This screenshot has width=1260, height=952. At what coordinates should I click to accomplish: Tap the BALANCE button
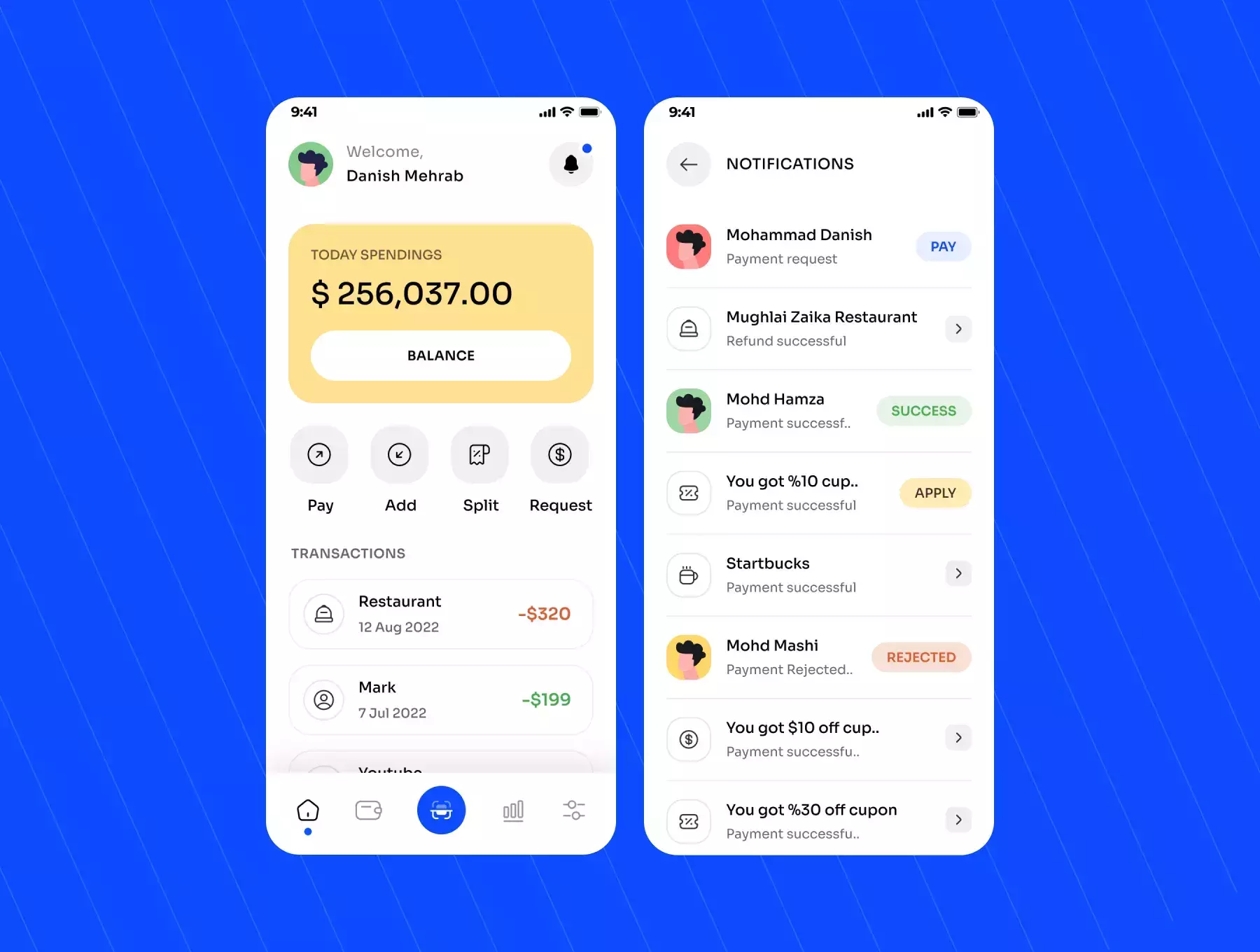[440, 356]
